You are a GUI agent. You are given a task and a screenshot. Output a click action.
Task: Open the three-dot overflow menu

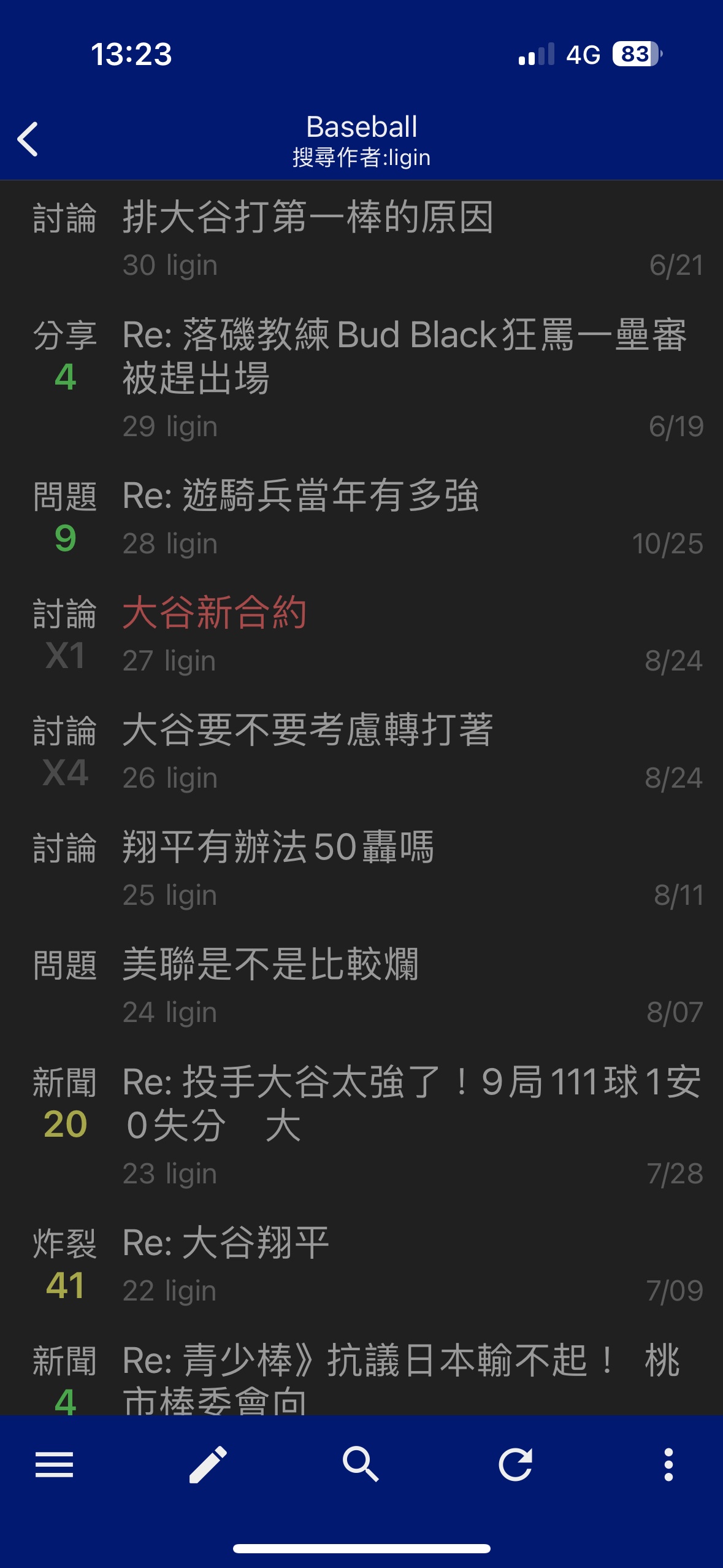click(x=668, y=1465)
